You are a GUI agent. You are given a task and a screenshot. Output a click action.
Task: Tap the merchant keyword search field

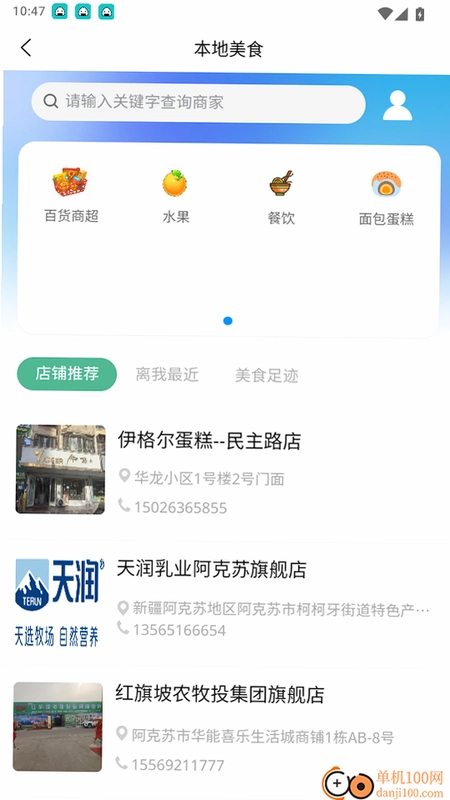(198, 103)
